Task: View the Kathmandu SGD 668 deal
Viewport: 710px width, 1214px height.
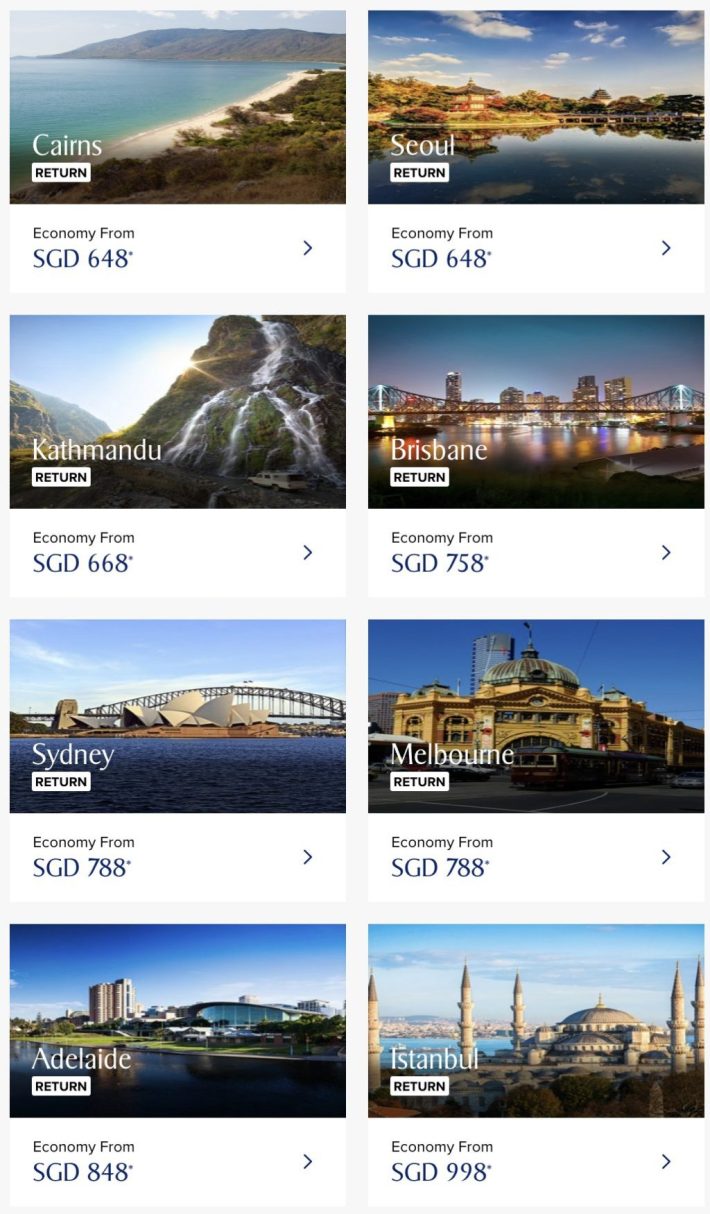Action: [x=177, y=455]
